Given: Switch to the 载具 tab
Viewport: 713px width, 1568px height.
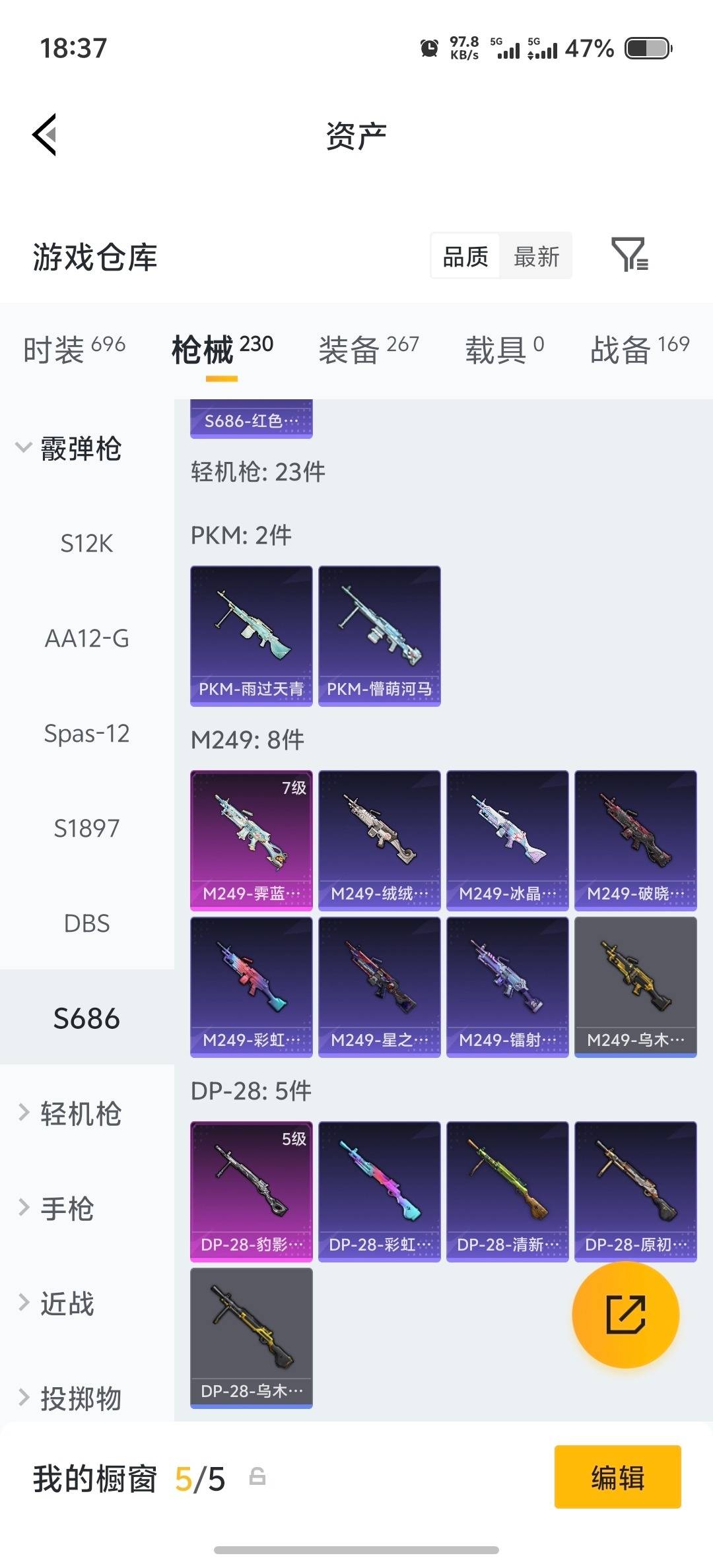Looking at the screenshot, I should point(504,348).
